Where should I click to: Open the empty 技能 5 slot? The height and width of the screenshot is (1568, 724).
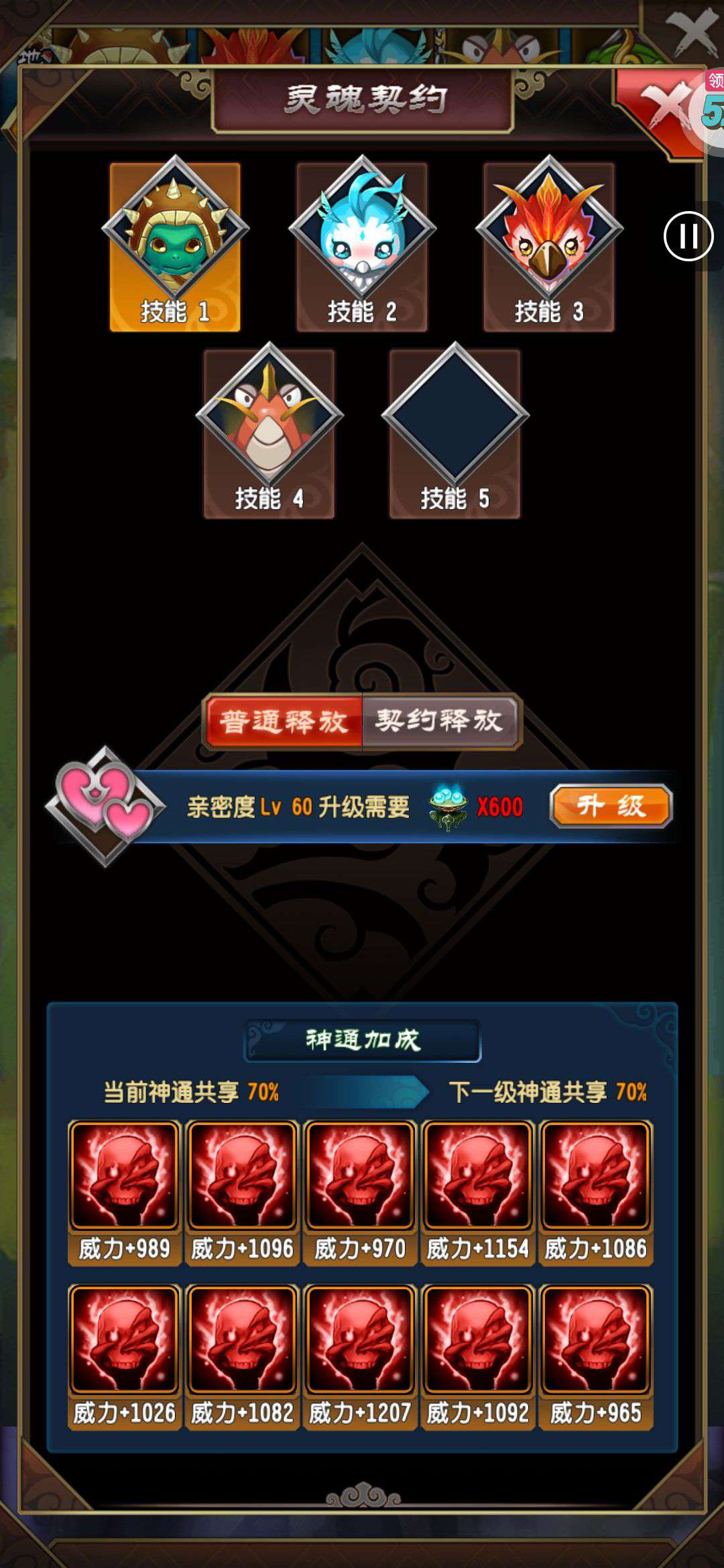[x=455, y=434]
